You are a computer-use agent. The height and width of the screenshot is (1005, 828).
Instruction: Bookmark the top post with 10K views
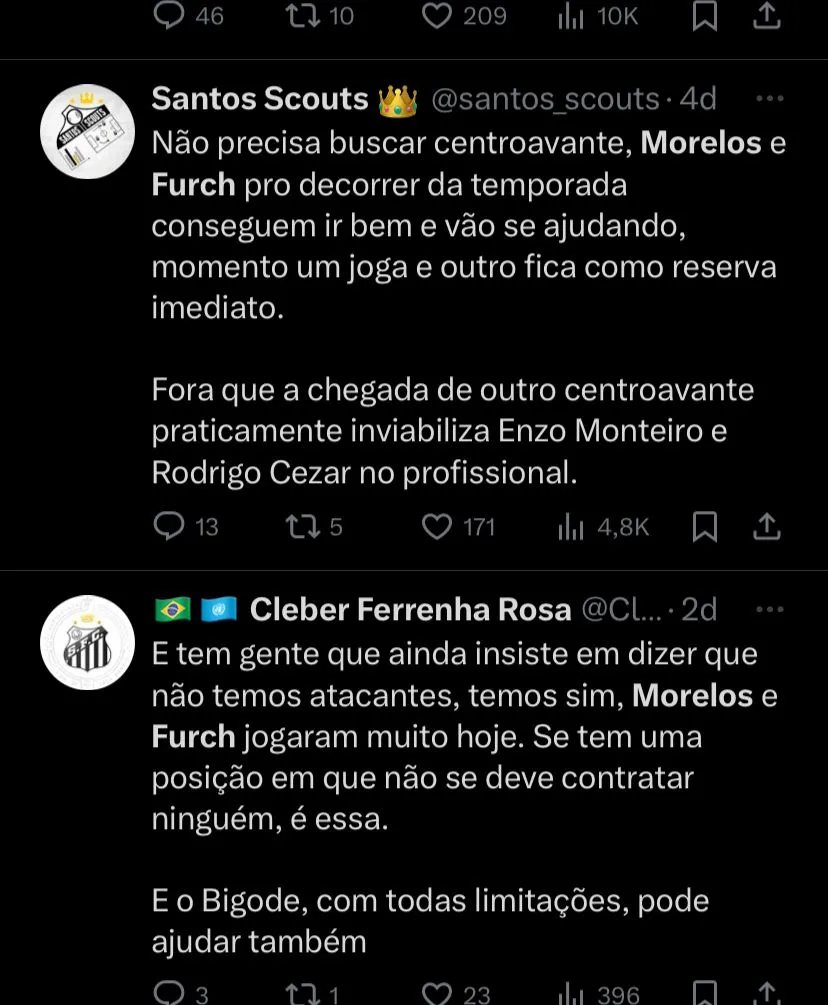pos(705,16)
